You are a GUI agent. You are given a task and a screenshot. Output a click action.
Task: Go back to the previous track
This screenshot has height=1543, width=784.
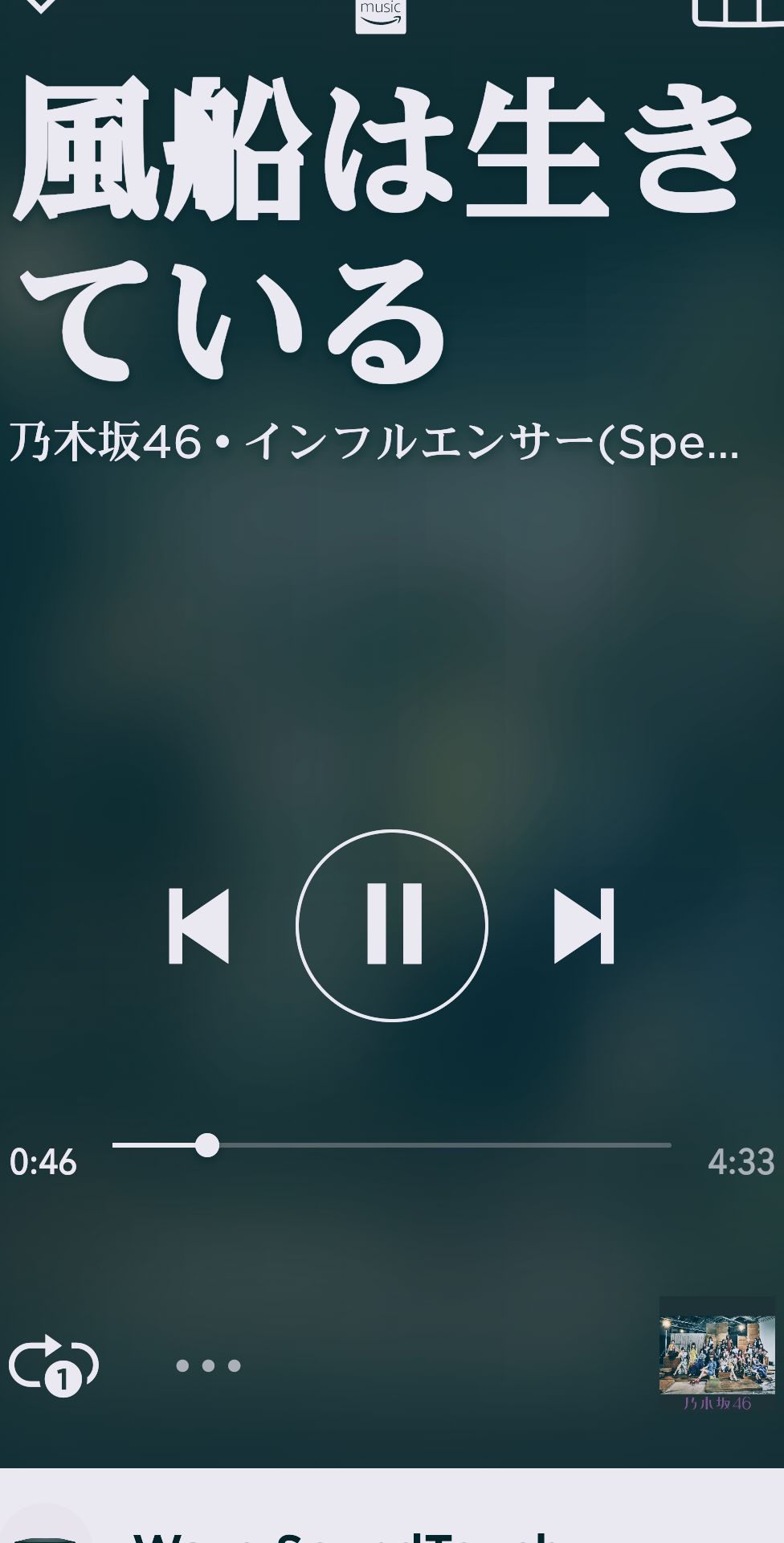point(201,924)
